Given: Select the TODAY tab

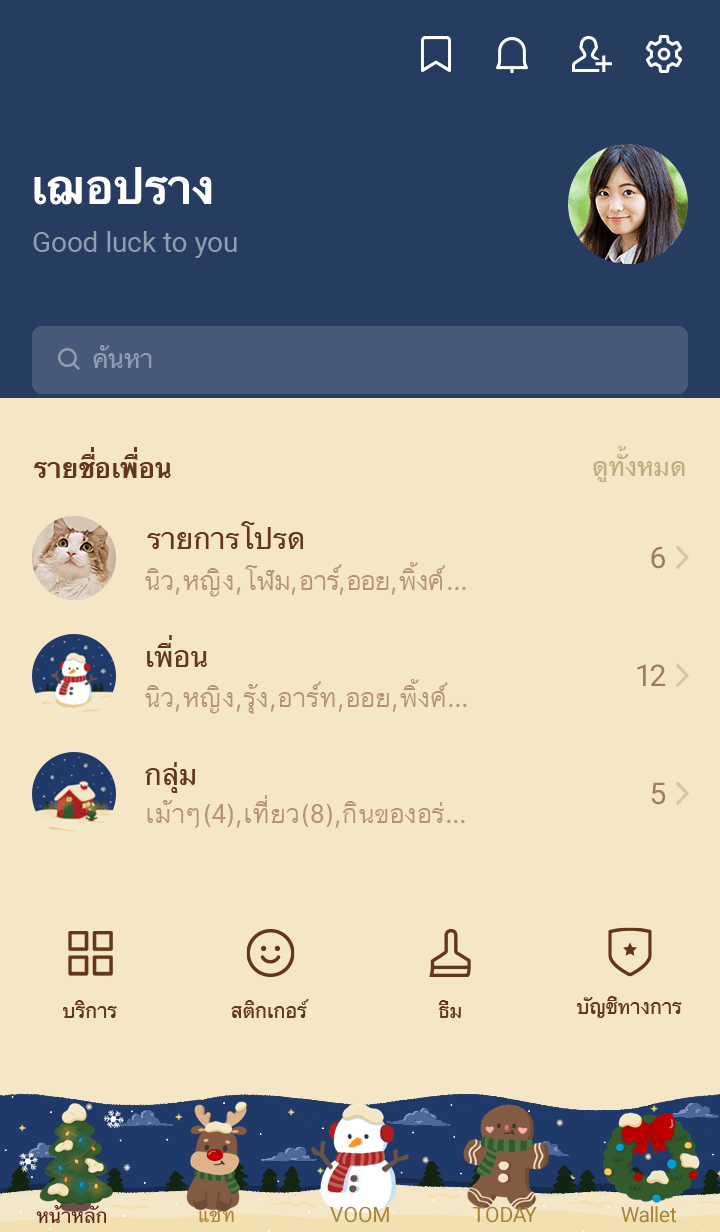Looking at the screenshot, I should tap(505, 1165).
